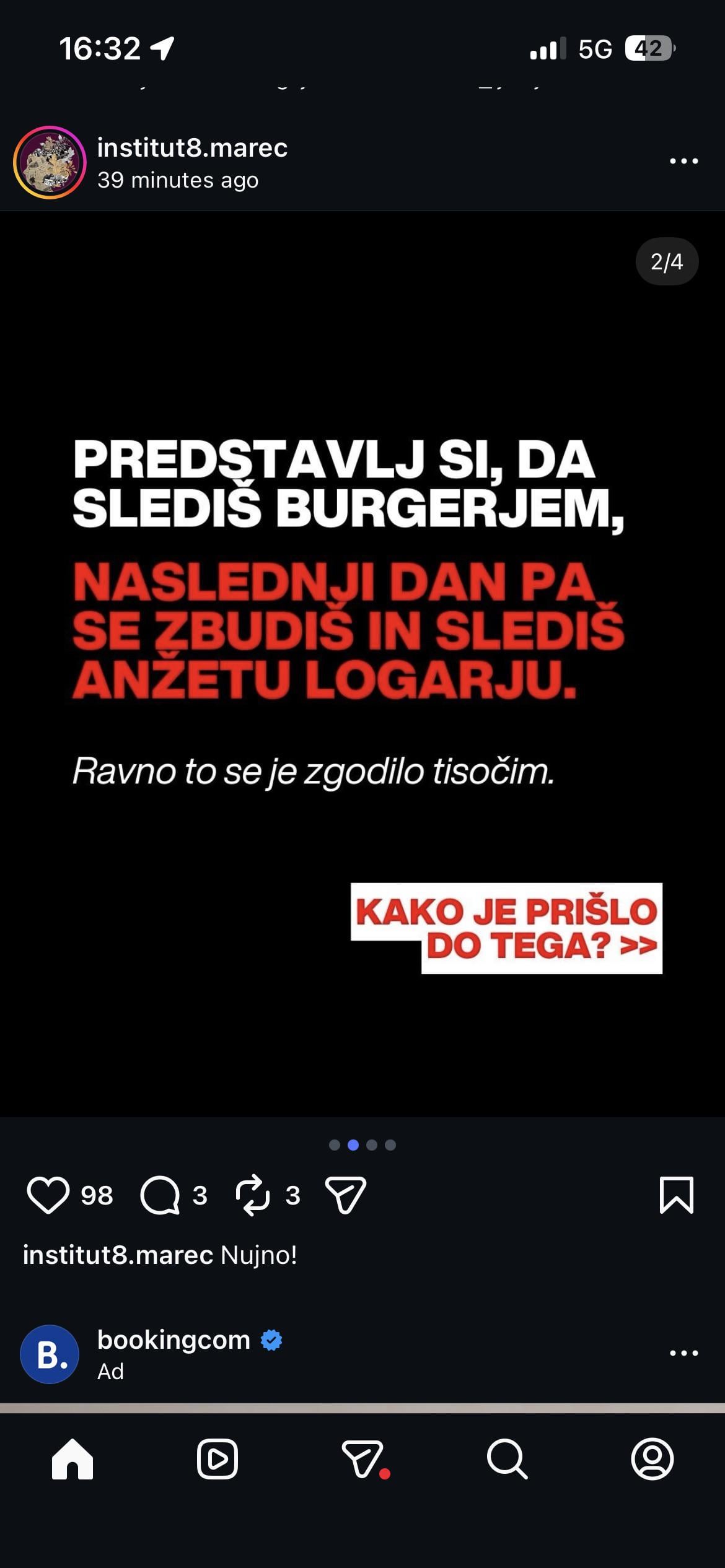Tap the carousel post image
This screenshot has height=1568, width=725.
tap(362, 664)
